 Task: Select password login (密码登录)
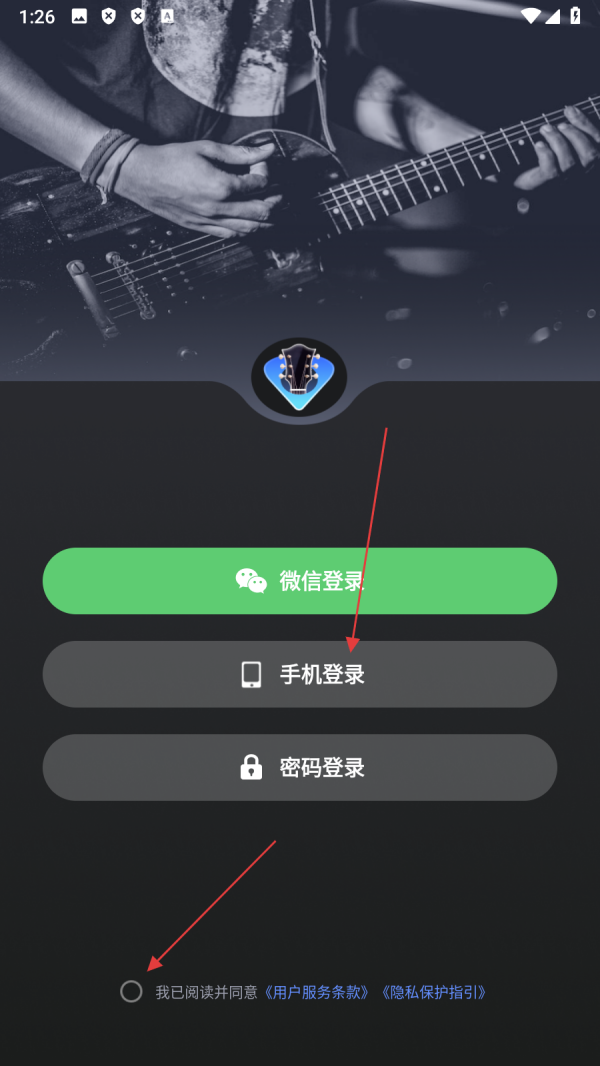click(x=300, y=767)
